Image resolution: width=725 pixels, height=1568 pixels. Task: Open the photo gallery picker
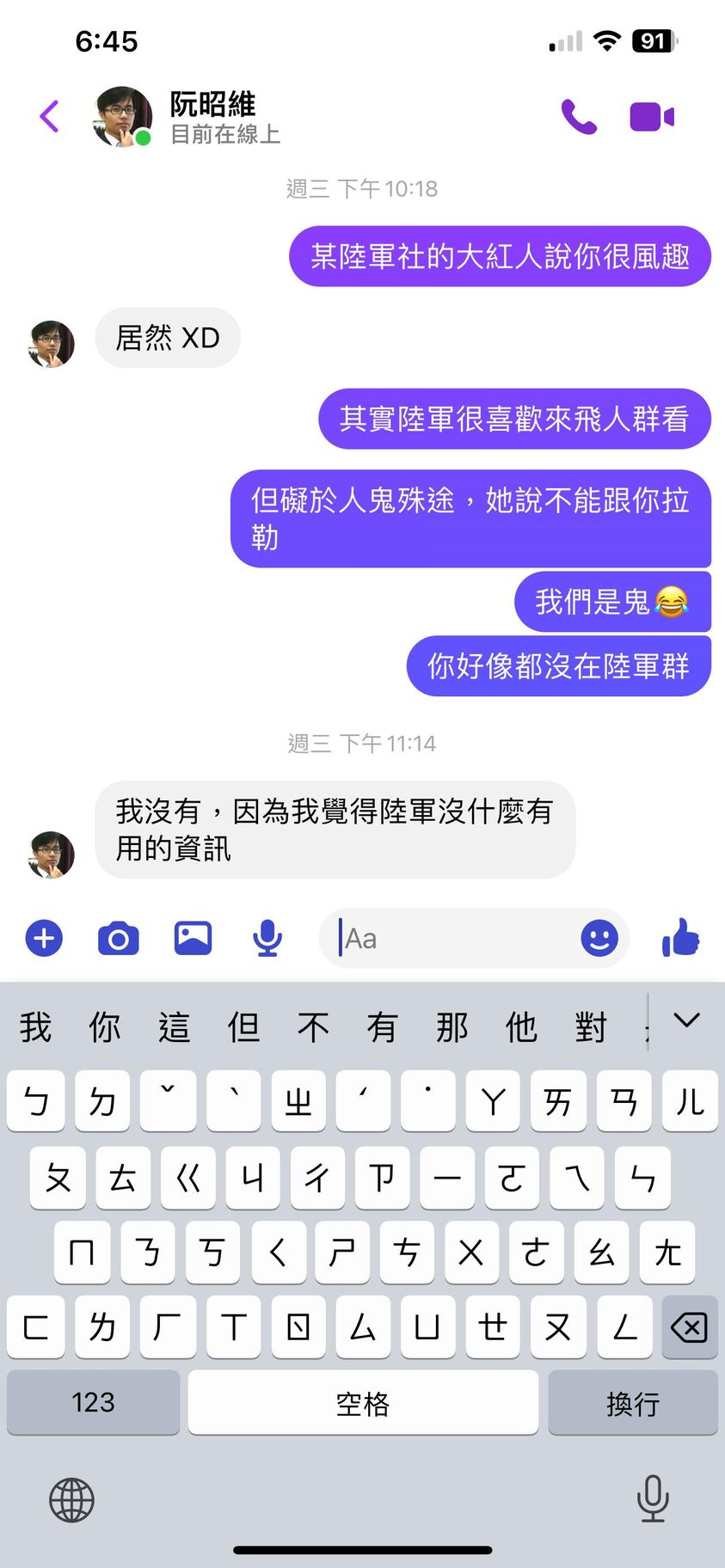click(x=193, y=938)
